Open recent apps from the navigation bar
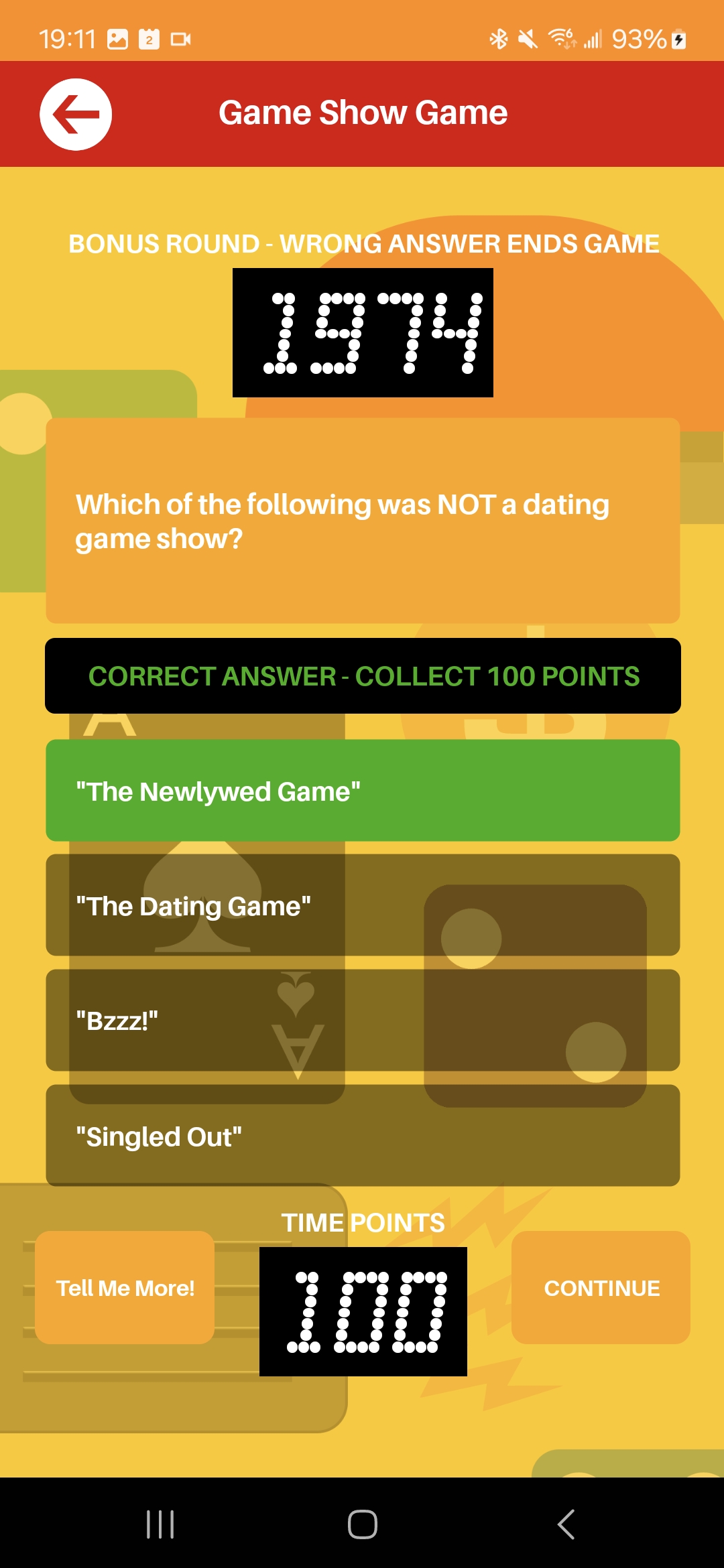Viewport: 724px width, 1568px height. click(160, 1524)
